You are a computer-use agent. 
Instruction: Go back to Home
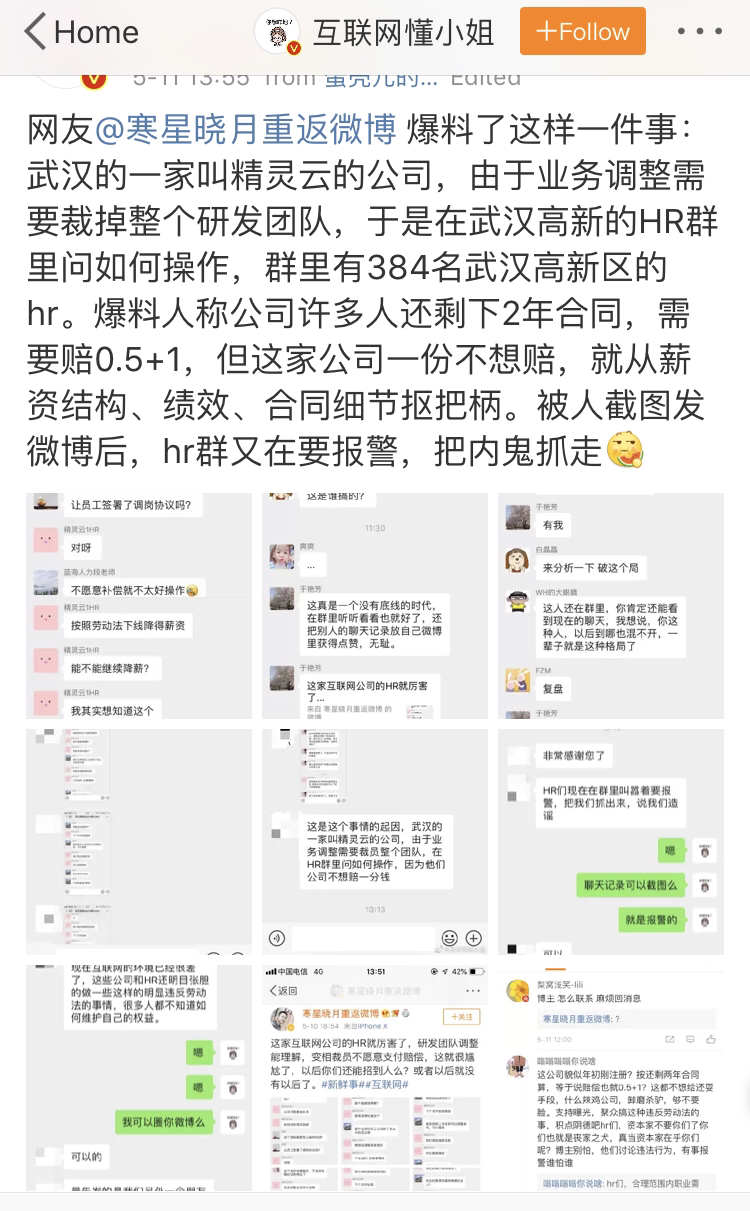tap(80, 32)
